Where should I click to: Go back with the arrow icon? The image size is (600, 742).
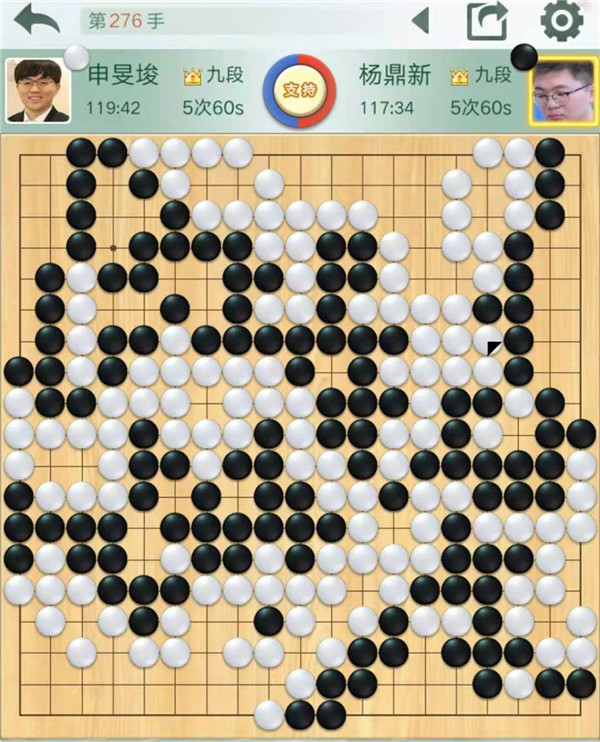pos(37,20)
